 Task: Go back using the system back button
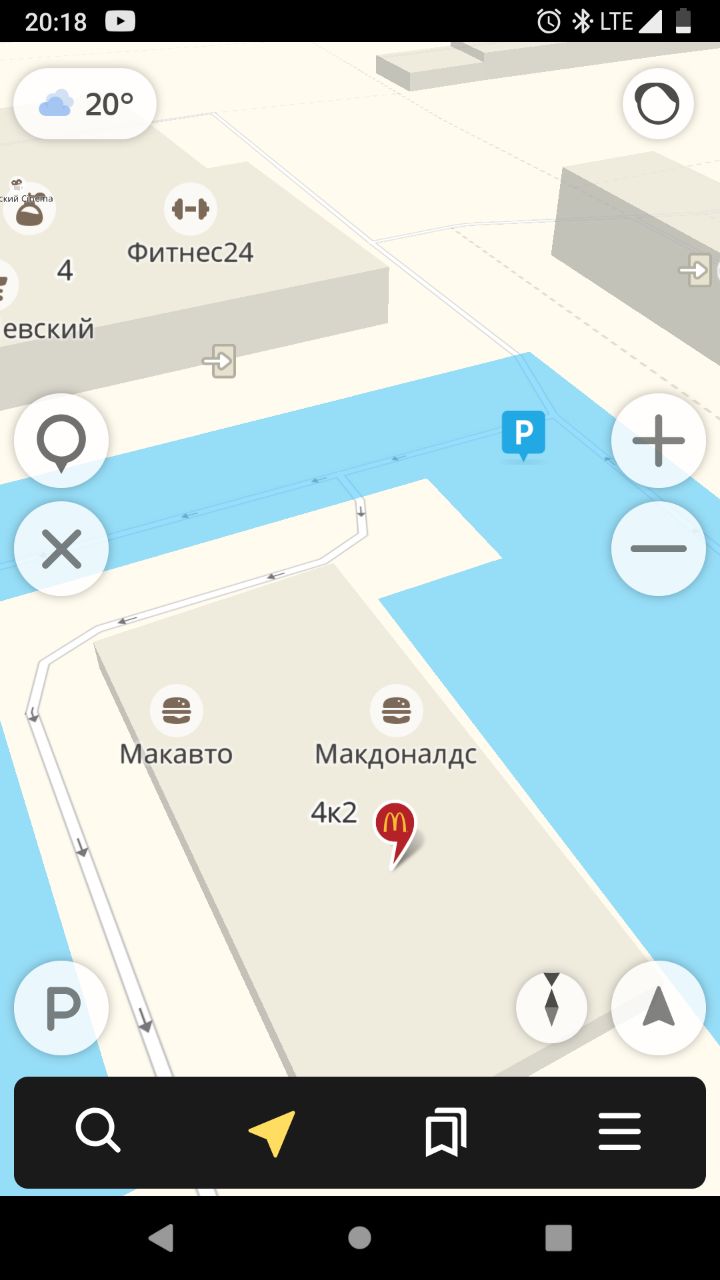160,1237
